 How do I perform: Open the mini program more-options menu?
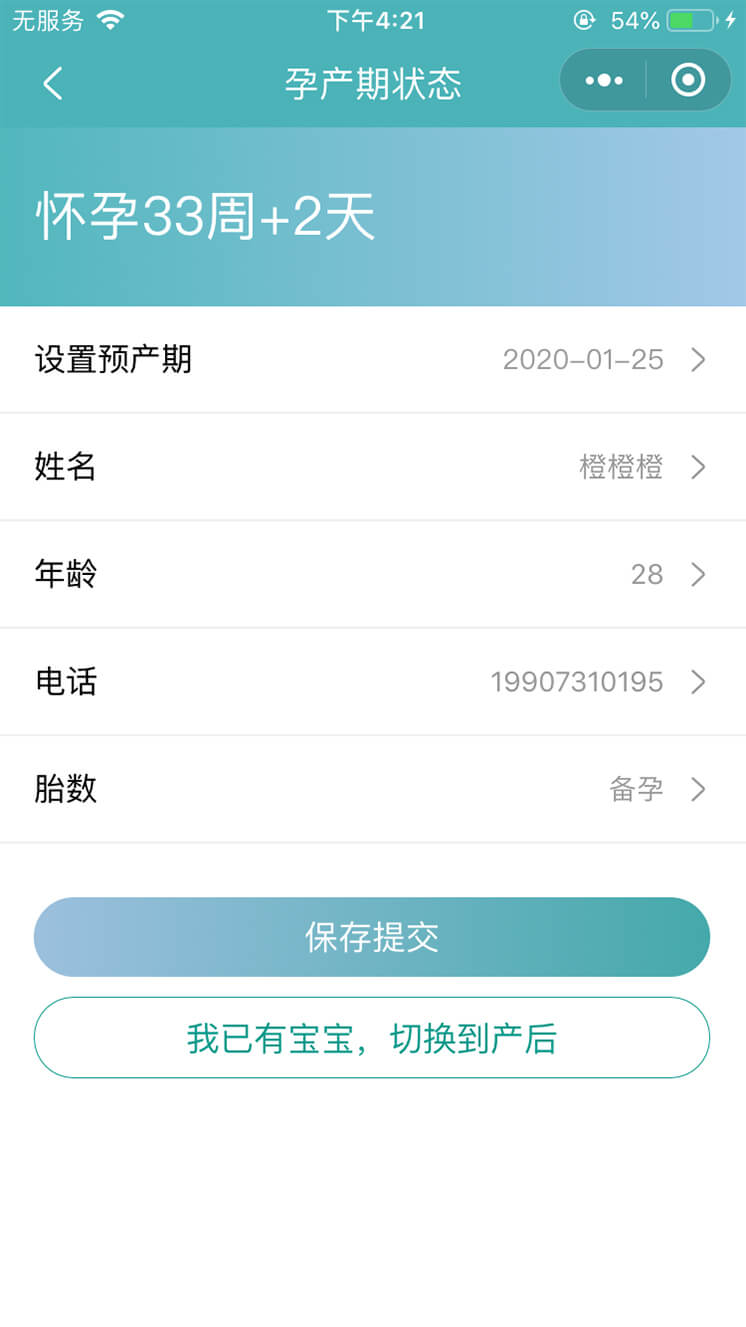tap(604, 80)
